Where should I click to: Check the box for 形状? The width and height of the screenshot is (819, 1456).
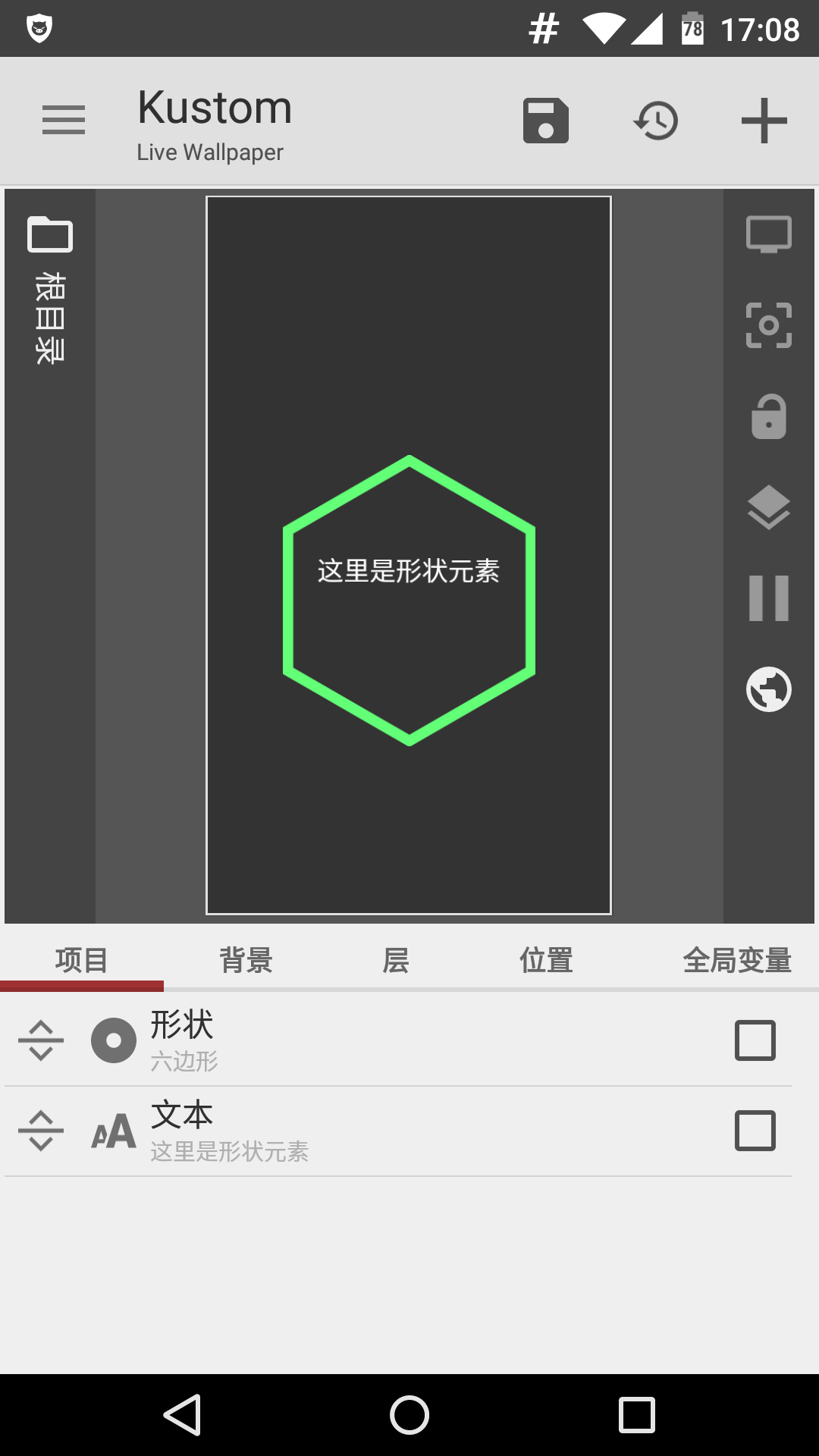pyautogui.click(x=755, y=1040)
